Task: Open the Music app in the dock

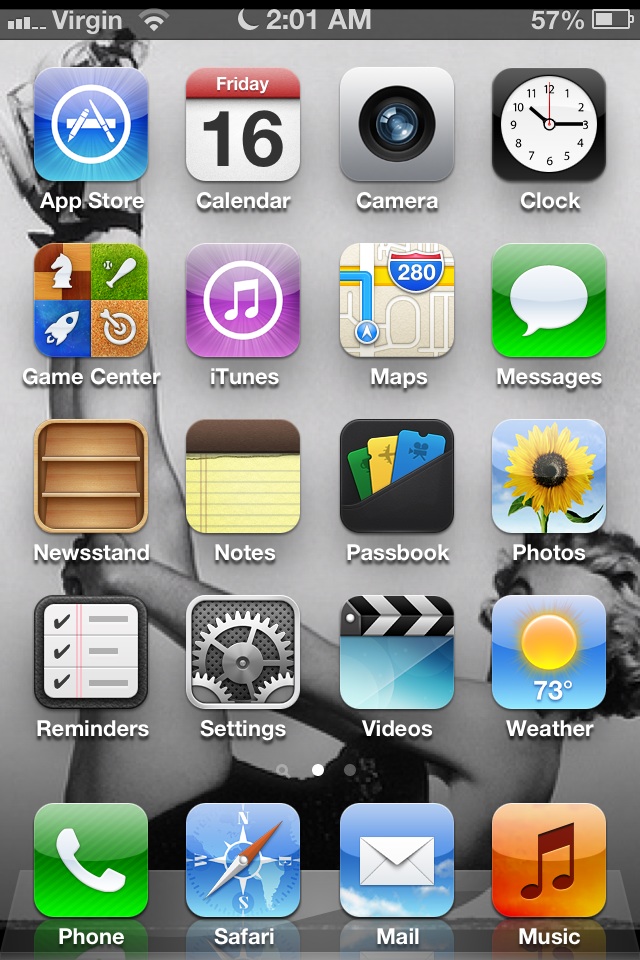Action: pos(549,861)
